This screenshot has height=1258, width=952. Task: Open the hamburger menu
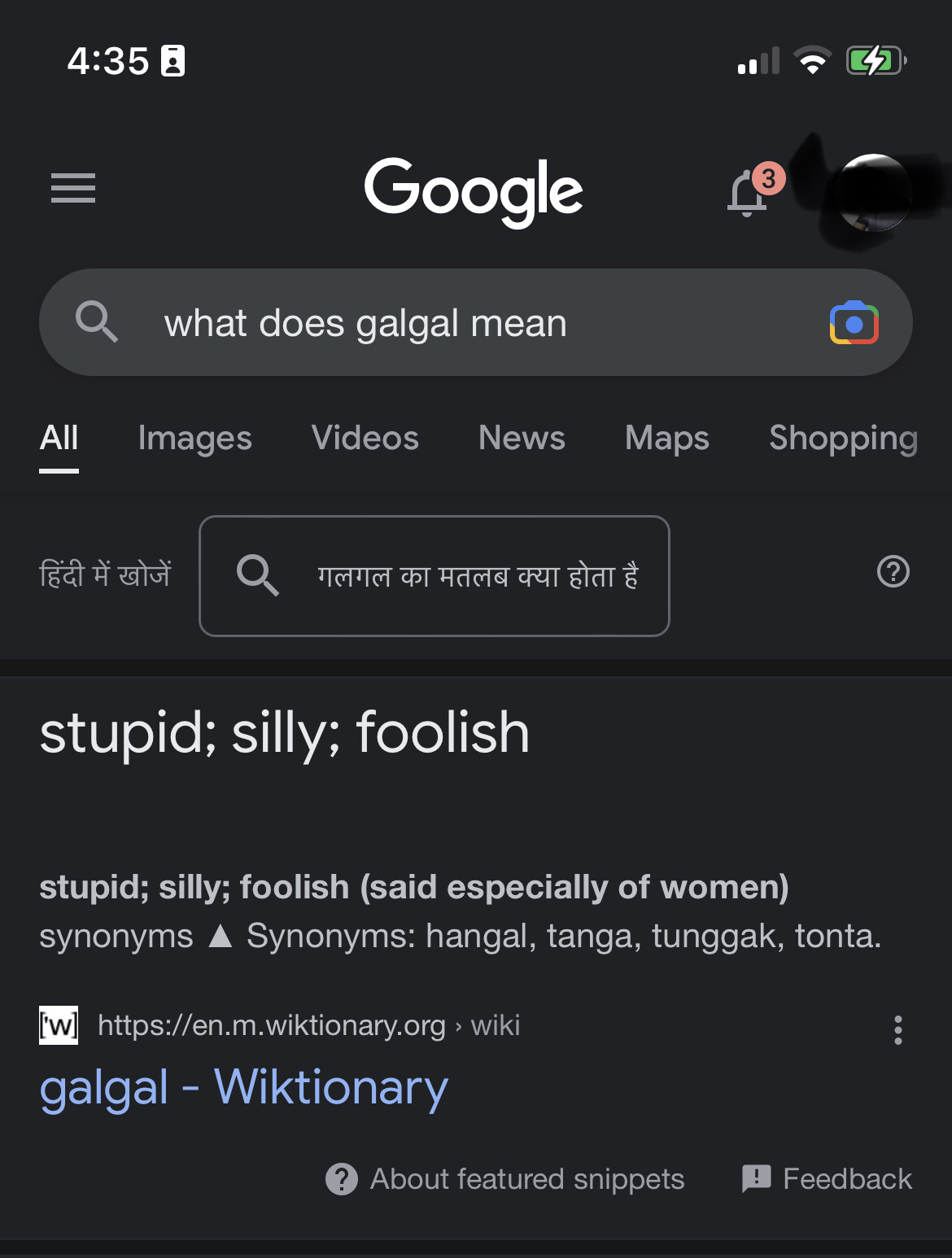pyautogui.click(x=73, y=188)
